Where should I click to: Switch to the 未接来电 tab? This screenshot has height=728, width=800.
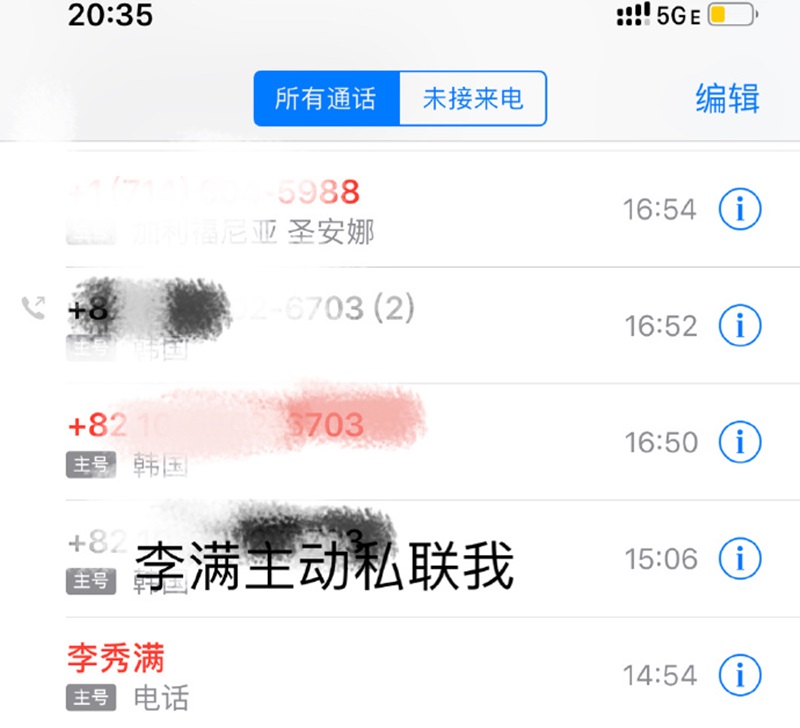click(x=472, y=99)
